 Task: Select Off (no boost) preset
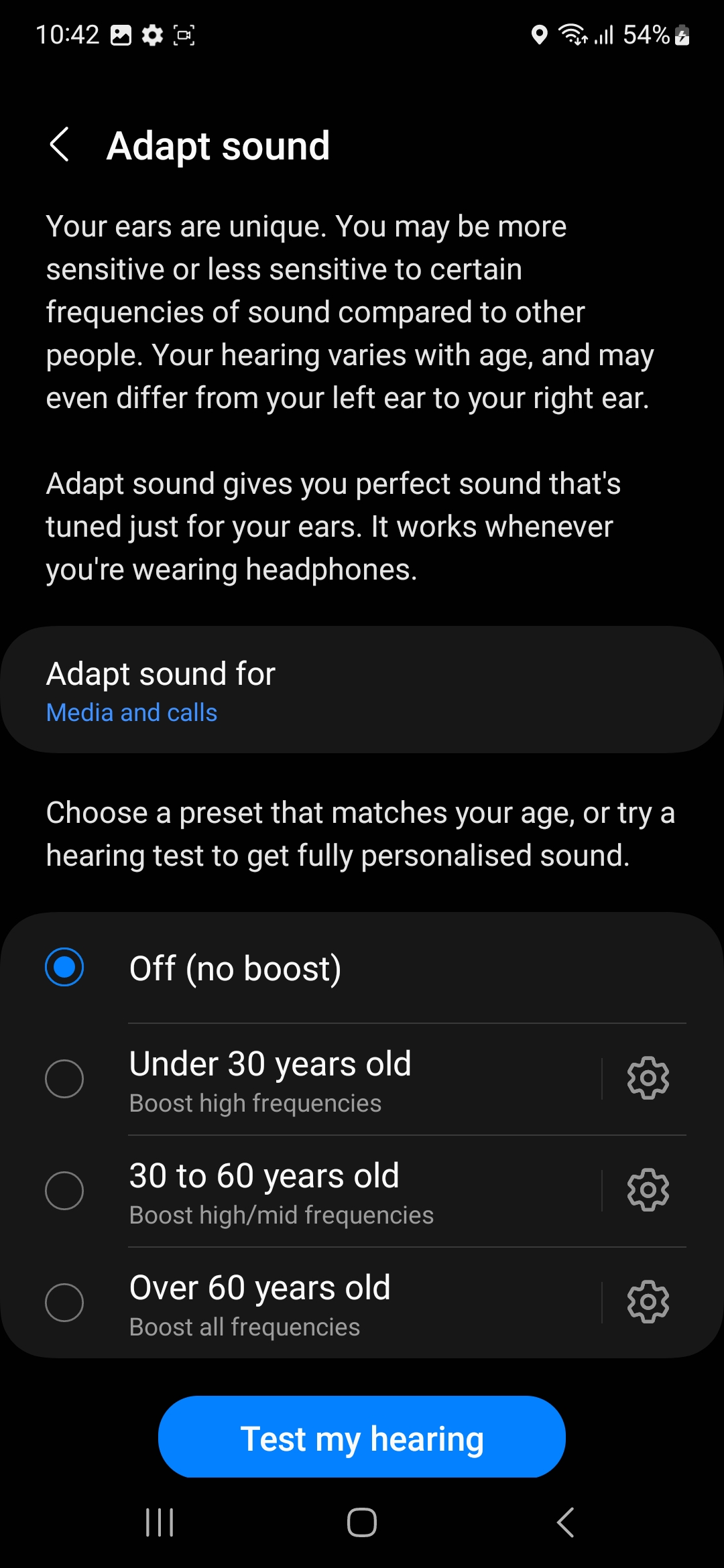[x=64, y=967]
